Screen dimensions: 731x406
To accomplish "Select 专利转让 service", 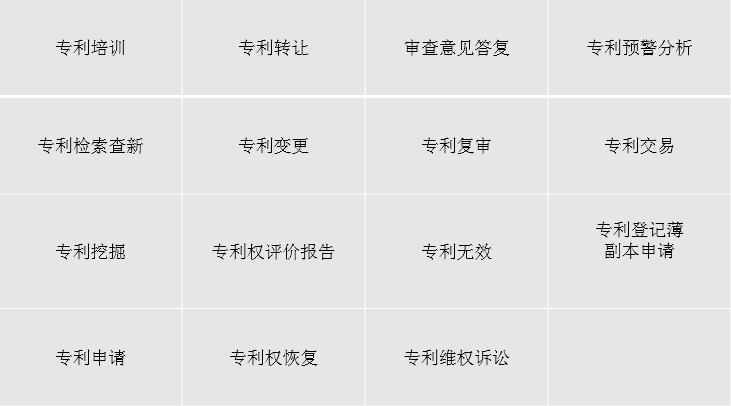I will 273,48.
